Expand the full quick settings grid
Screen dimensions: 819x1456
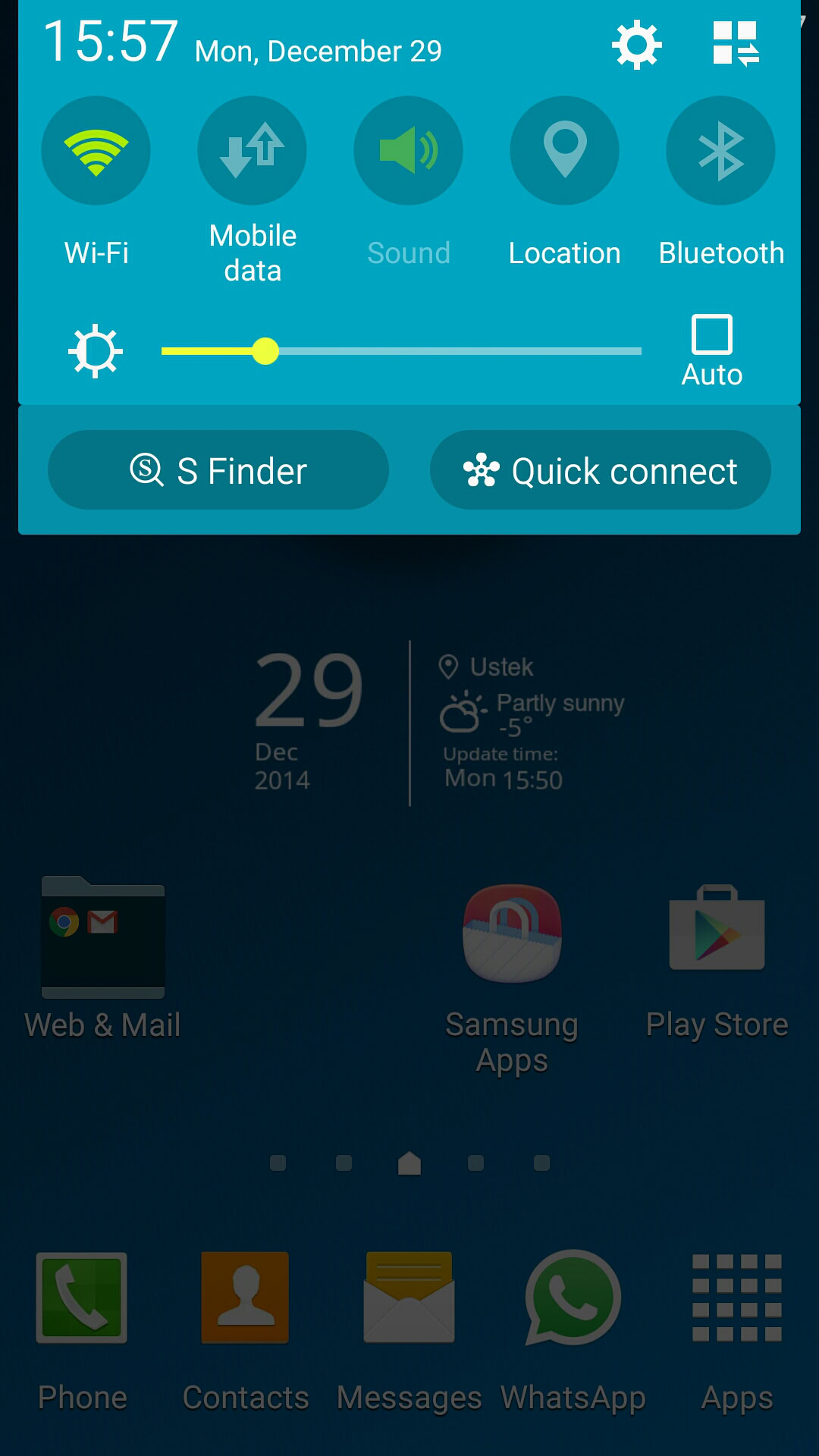pyautogui.click(x=735, y=44)
